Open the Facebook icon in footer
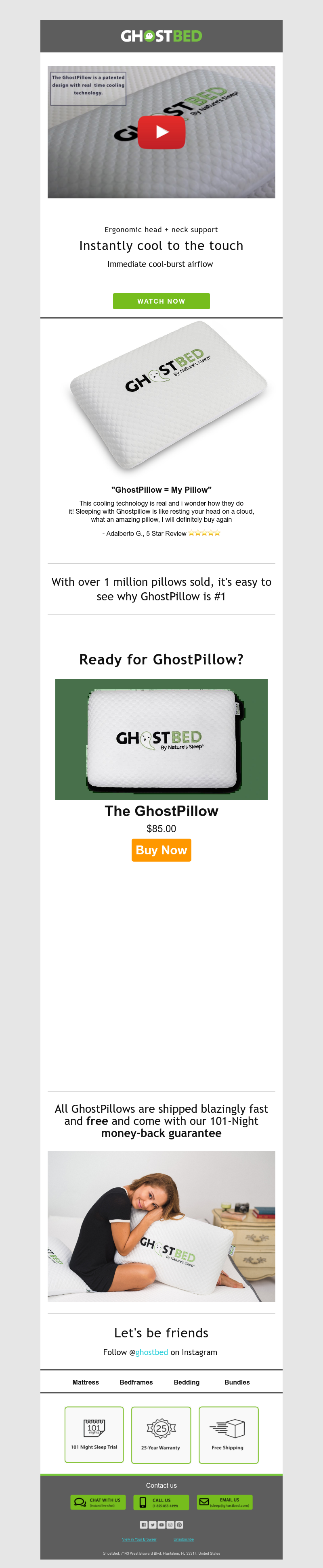323x1568 pixels. tap(143, 1525)
